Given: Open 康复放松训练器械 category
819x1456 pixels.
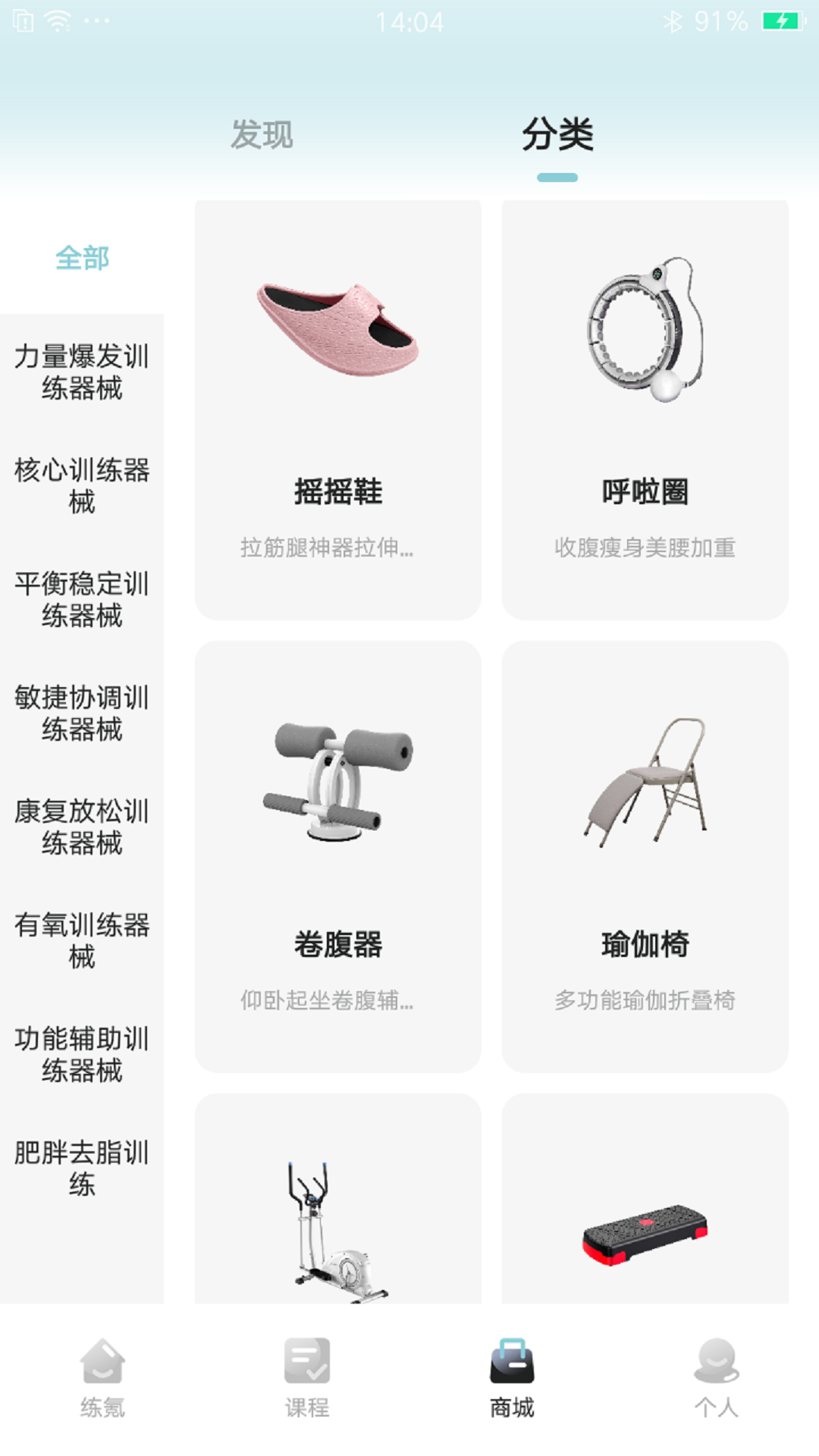Looking at the screenshot, I should [82, 827].
